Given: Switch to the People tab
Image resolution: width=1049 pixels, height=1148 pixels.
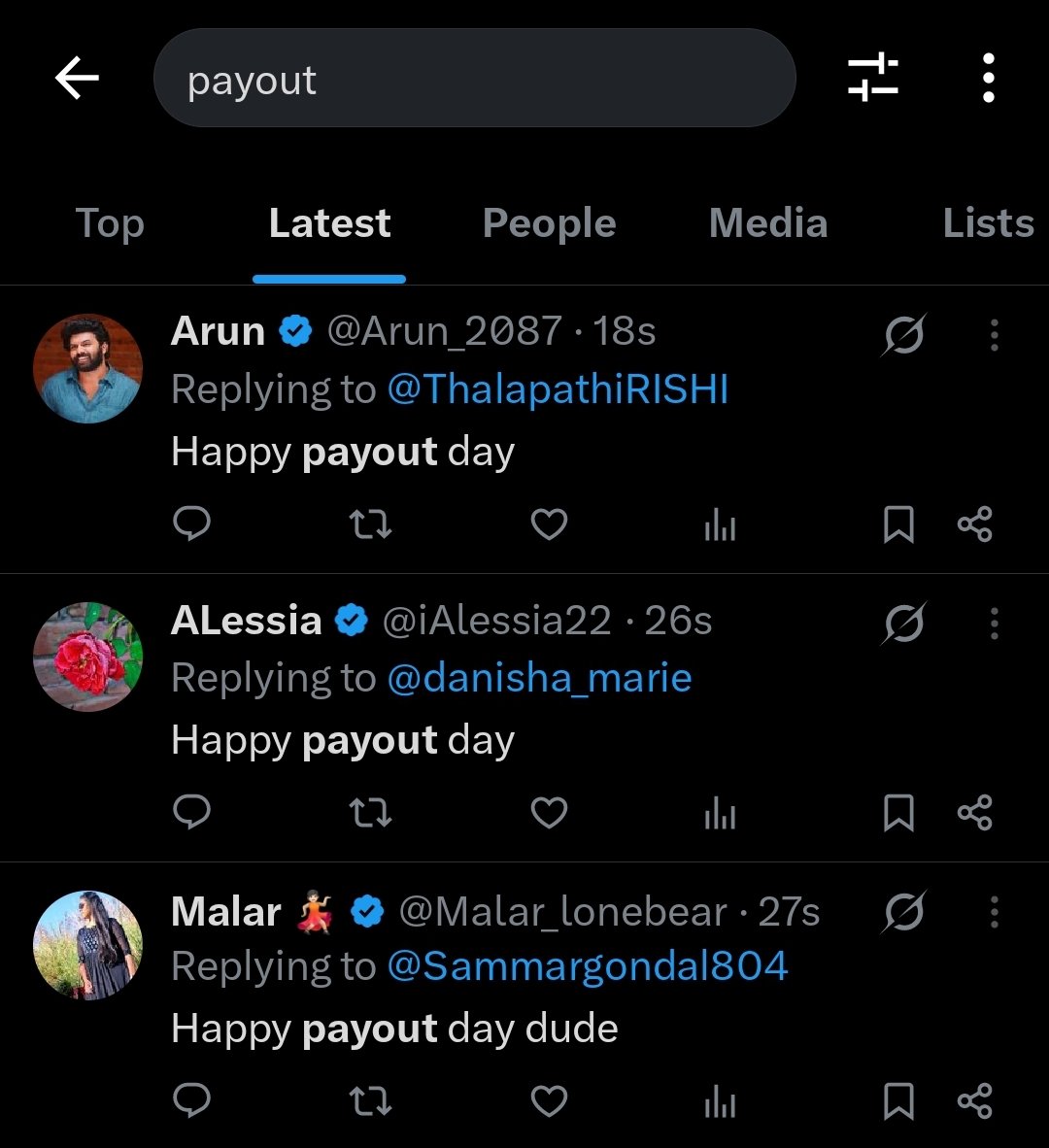Looking at the screenshot, I should [549, 223].
